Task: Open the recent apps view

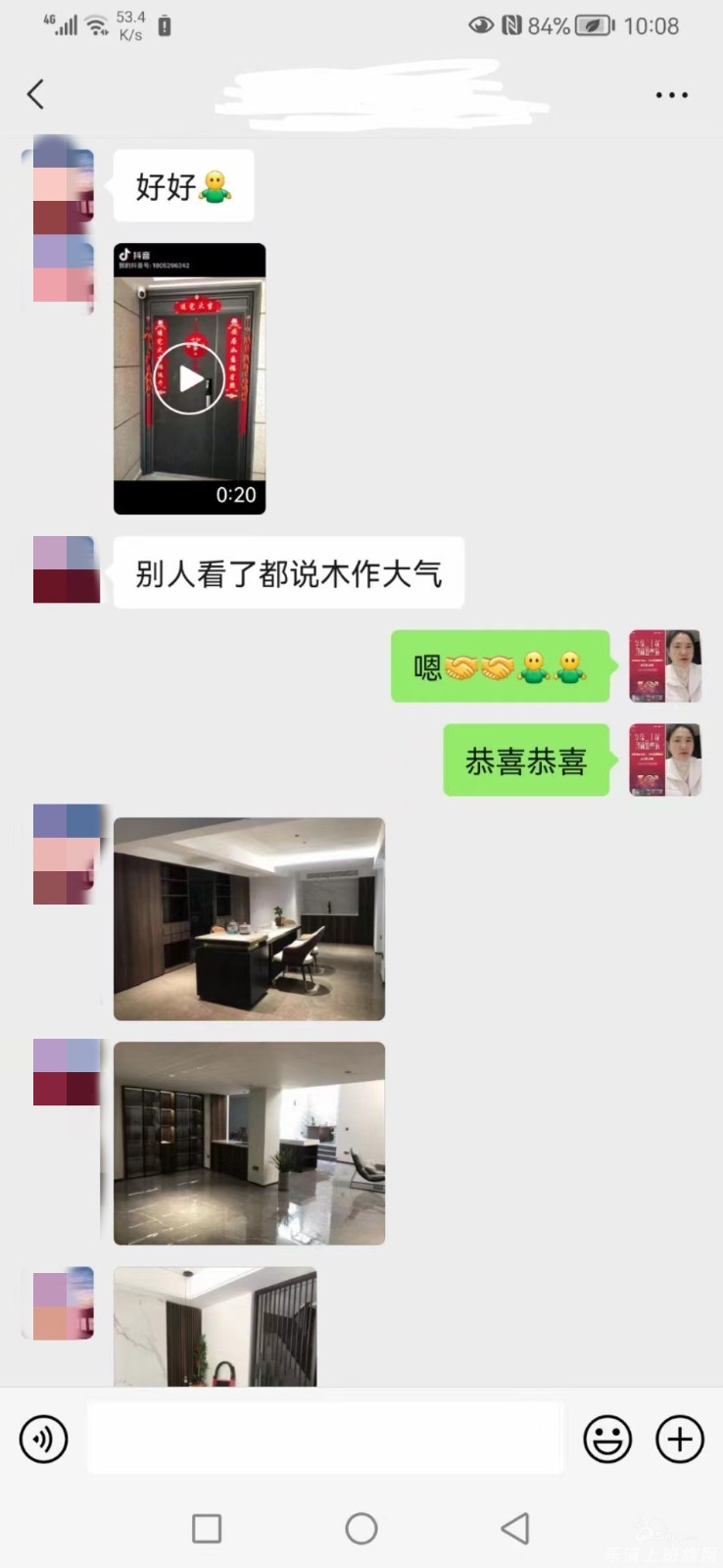Action: click(x=207, y=1528)
